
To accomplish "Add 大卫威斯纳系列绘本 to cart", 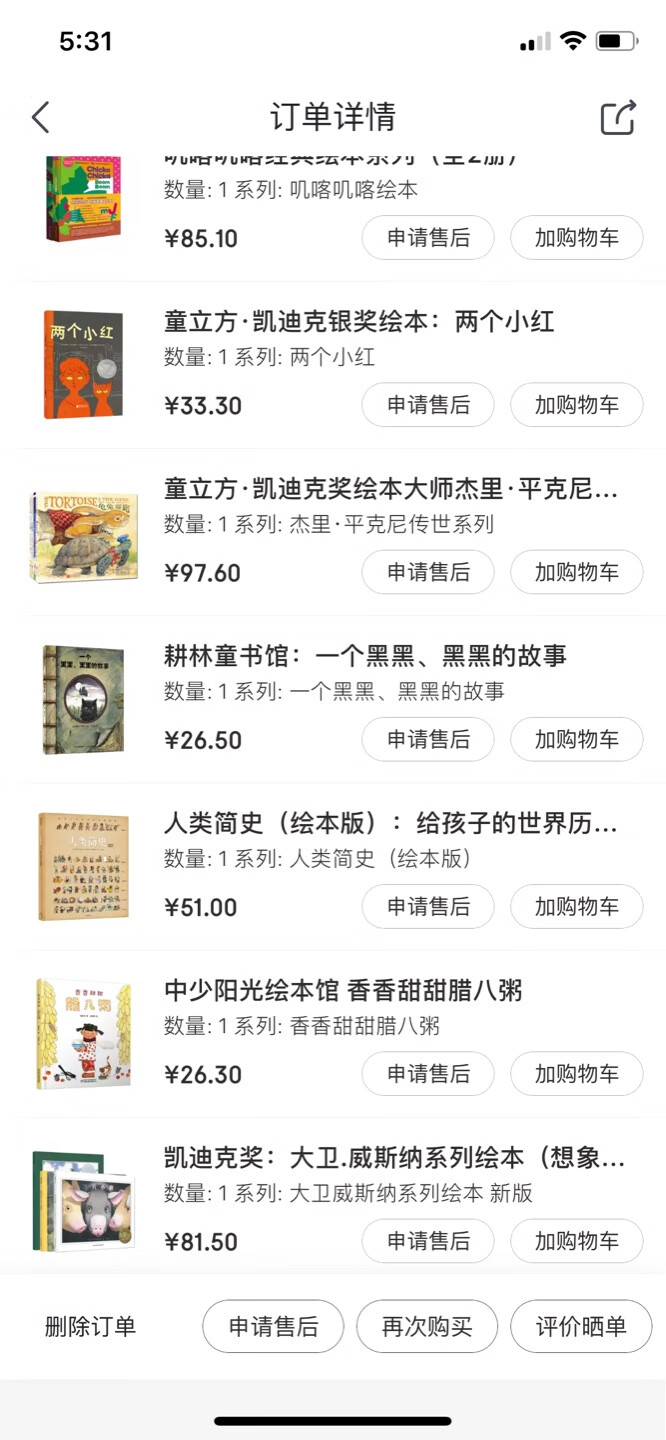I will 577,1241.
